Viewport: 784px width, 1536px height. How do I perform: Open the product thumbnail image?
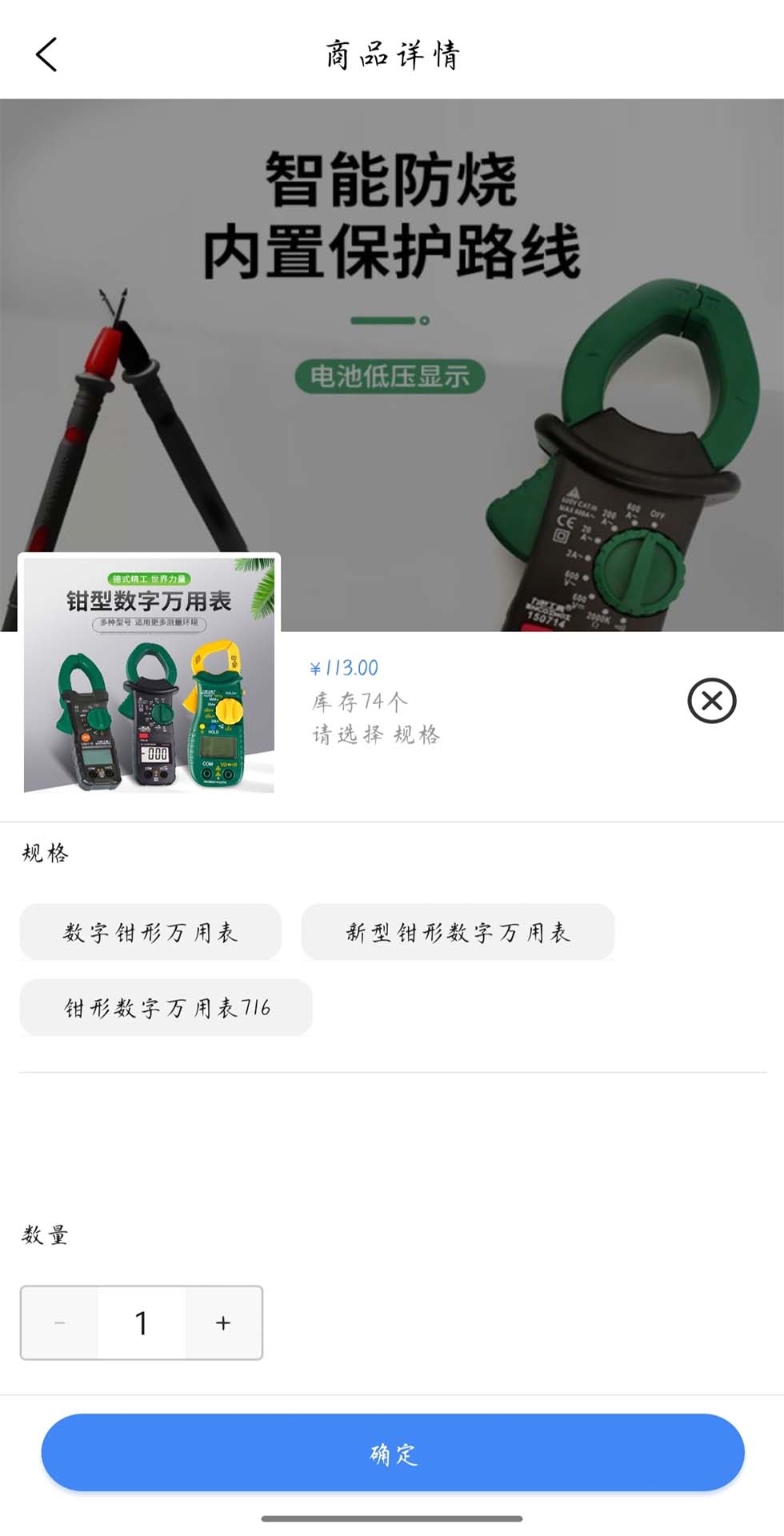(x=149, y=676)
